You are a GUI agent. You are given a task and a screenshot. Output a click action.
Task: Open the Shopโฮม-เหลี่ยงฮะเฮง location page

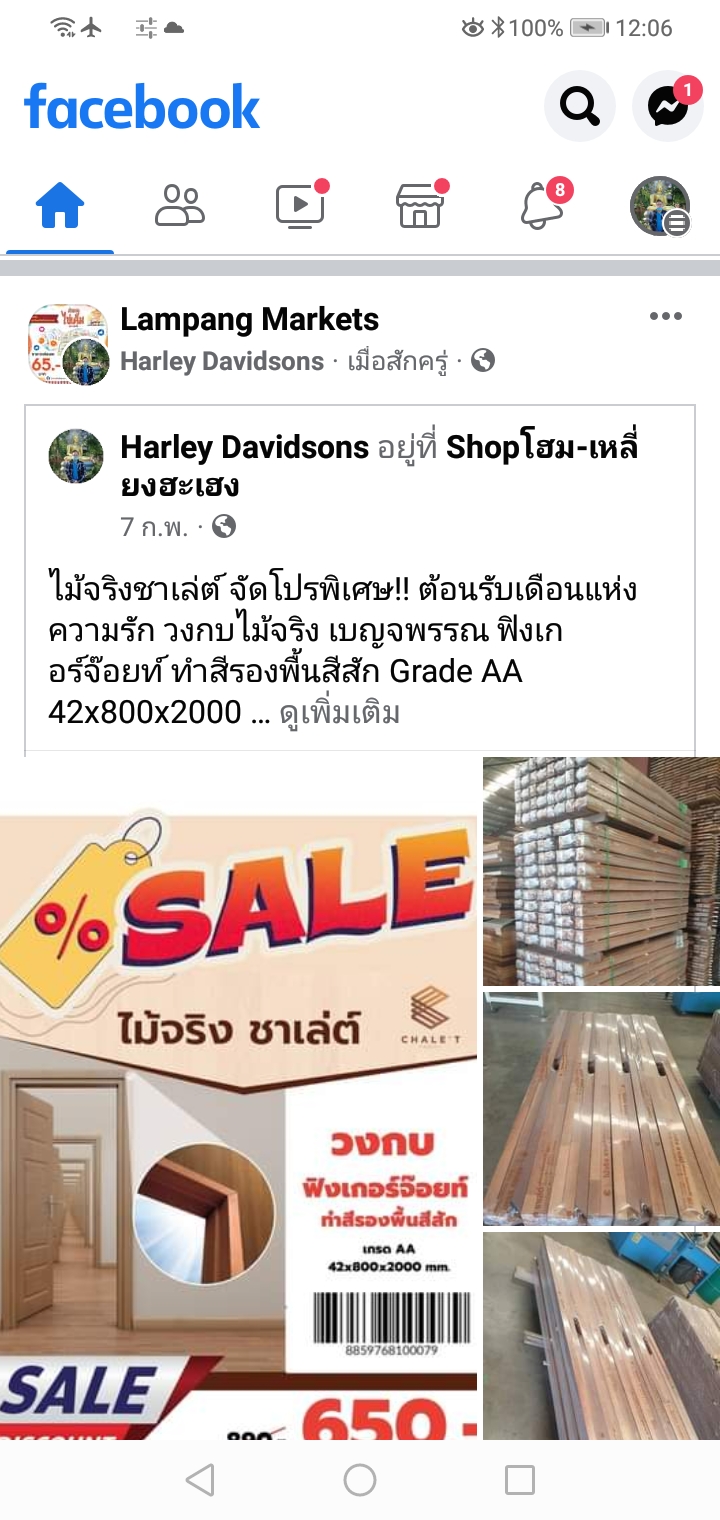(x=540, y=448)
